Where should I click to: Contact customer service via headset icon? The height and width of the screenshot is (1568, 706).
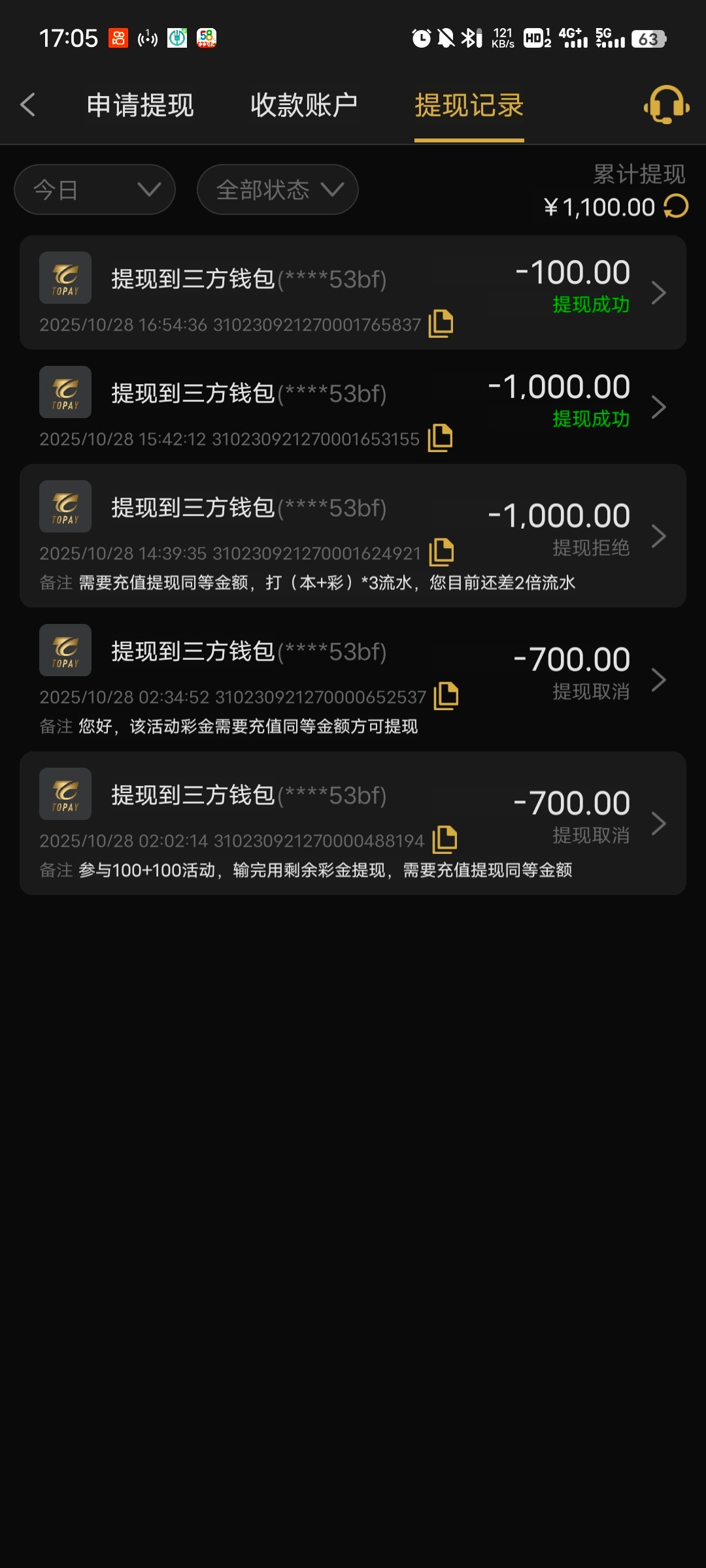[x=666, y=105]
